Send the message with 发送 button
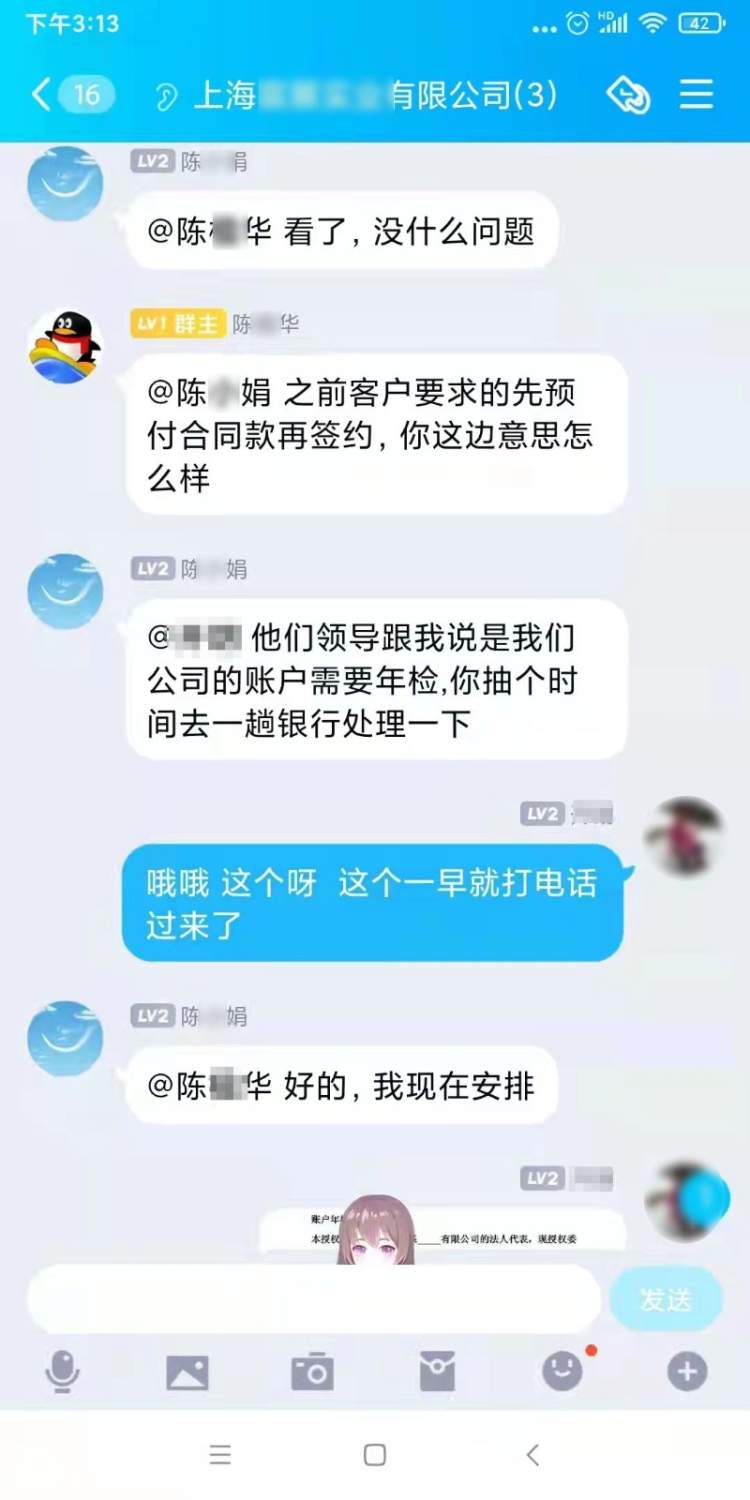750x1500 pixels. (665, 1299)
